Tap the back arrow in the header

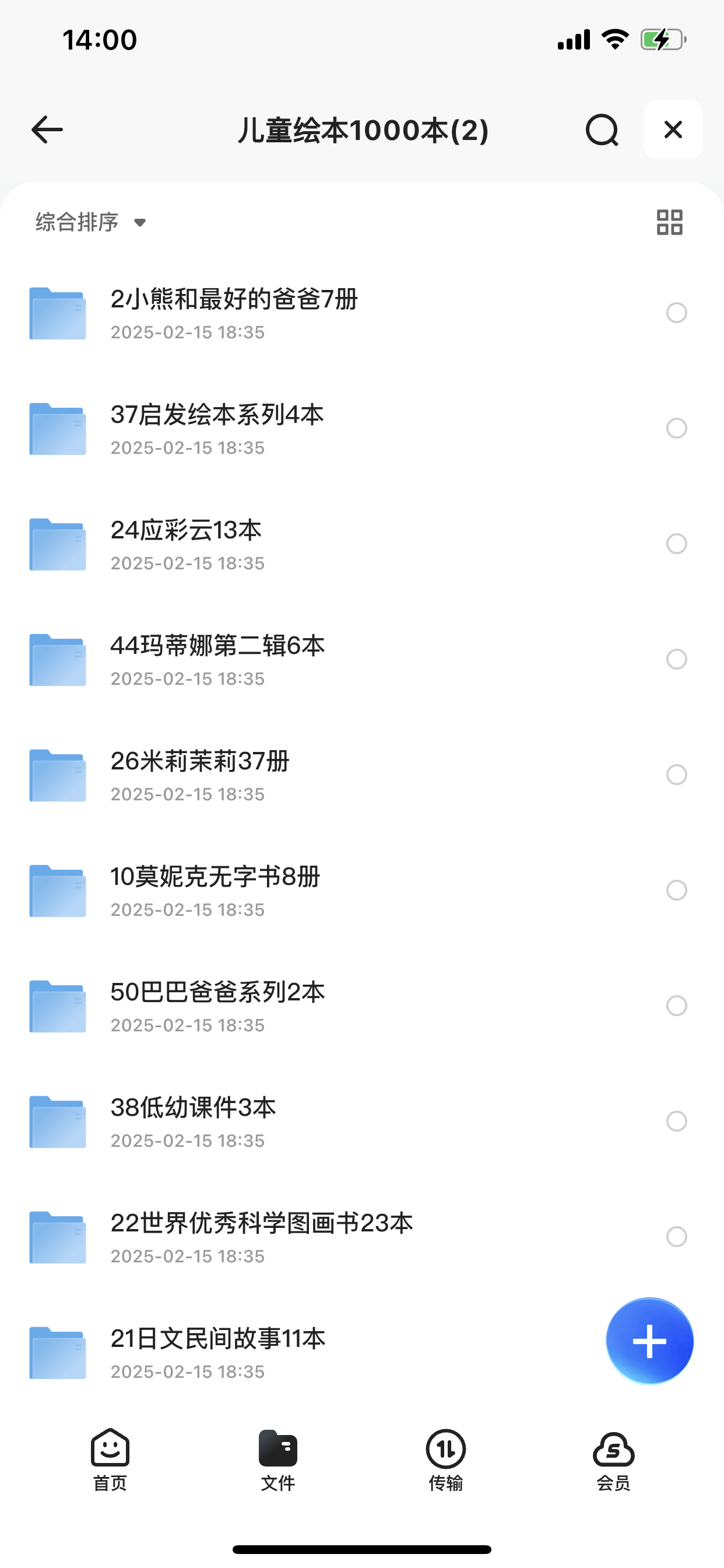coord(45,129)
